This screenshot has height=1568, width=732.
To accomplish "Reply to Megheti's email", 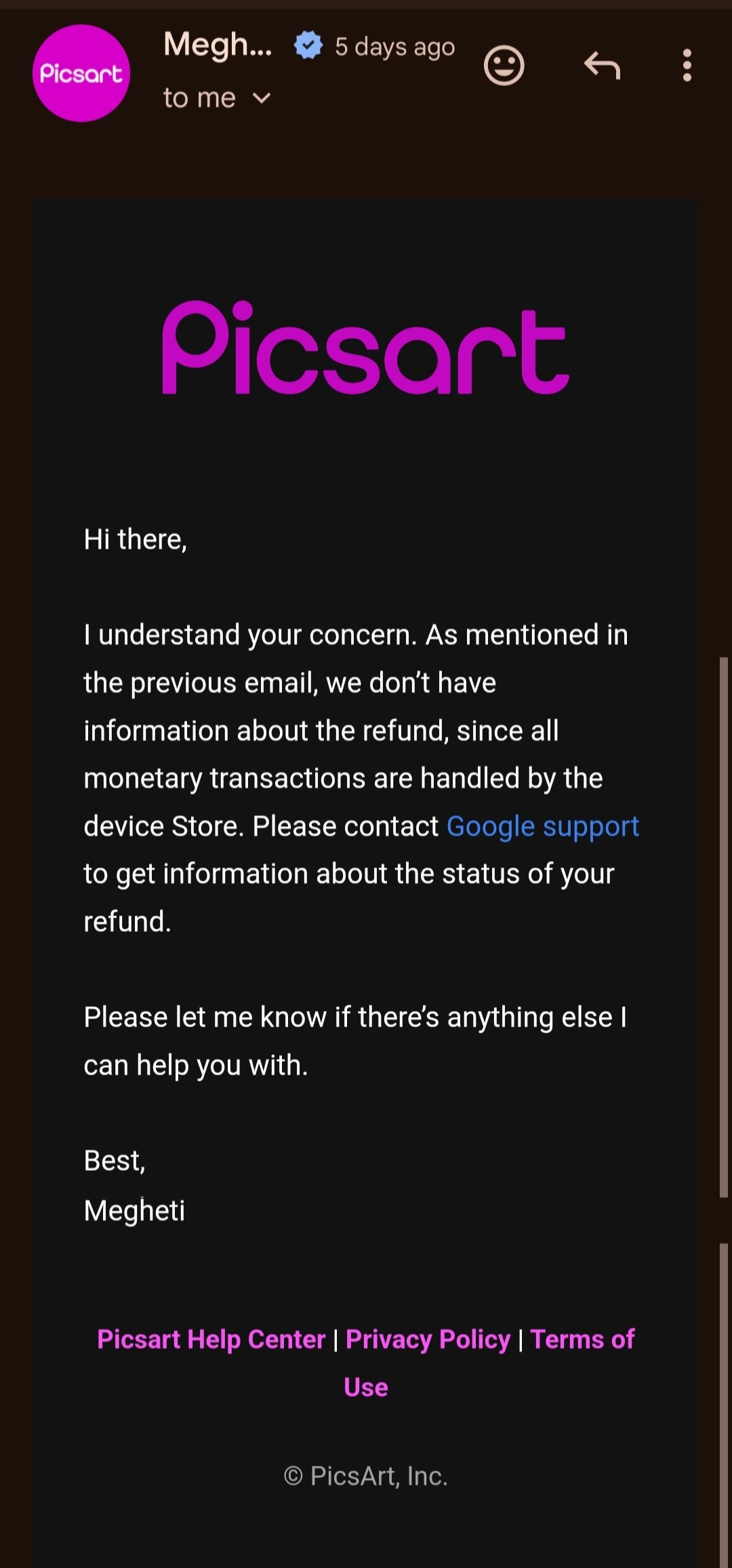I will [x=602, y=66].
